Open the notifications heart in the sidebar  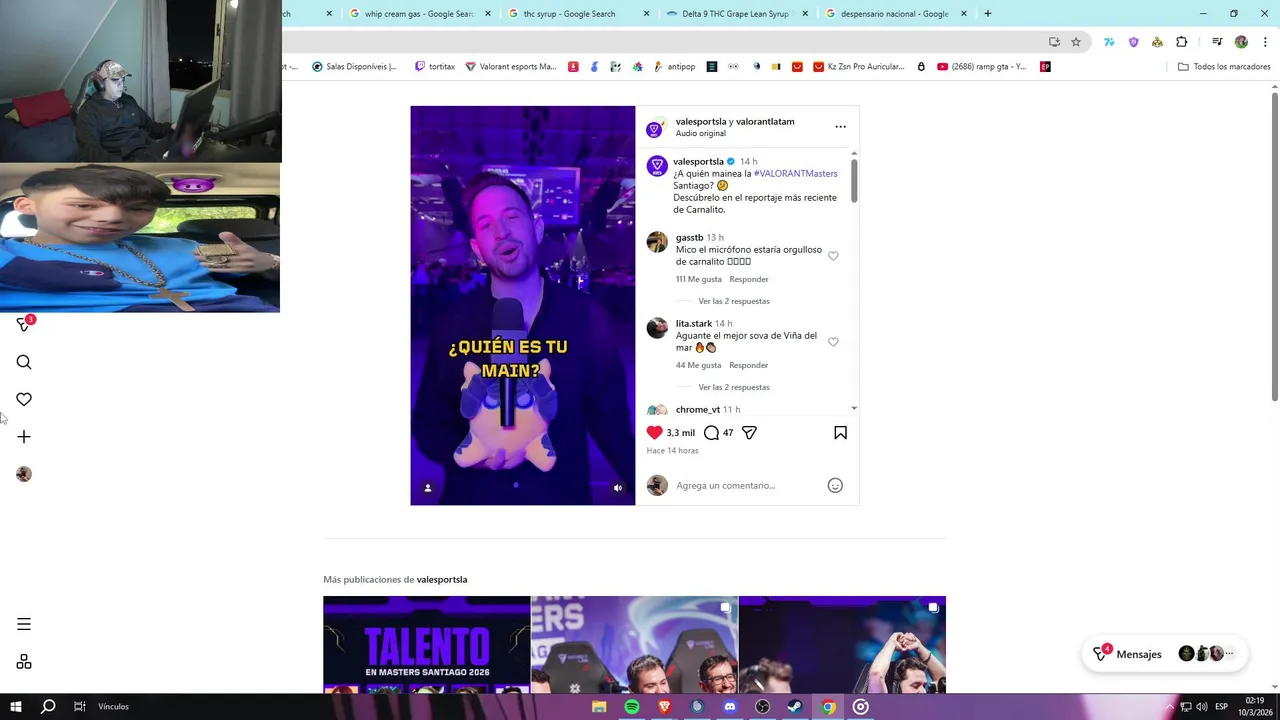[x=24, y=399]
